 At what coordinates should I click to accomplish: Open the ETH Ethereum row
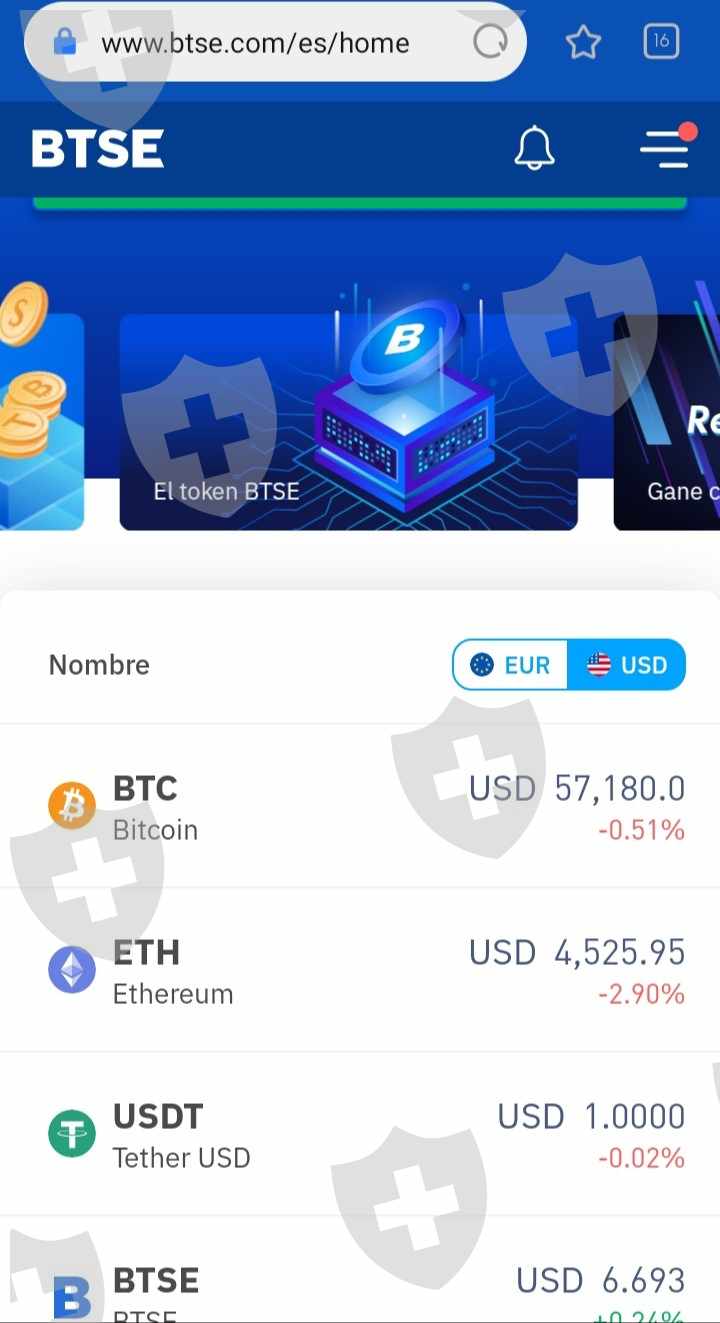(x=360, y=970)
